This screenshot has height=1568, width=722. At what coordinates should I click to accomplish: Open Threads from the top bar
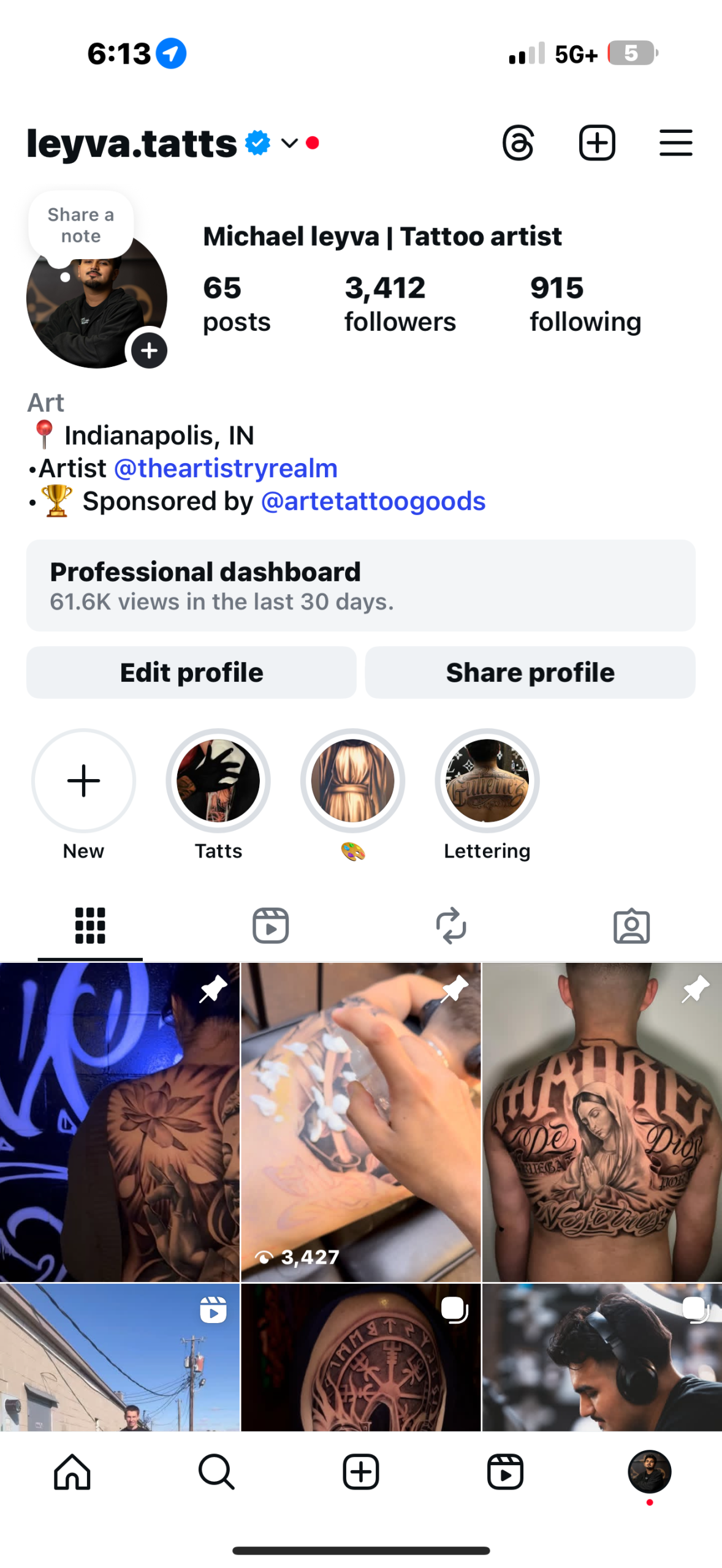click(x=518, y=143)
